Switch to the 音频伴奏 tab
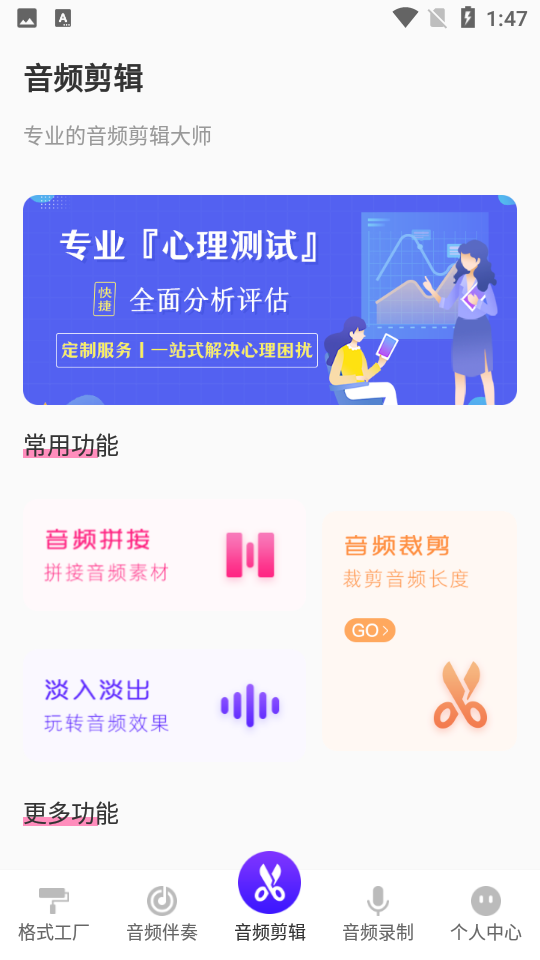The image size is (540, 960). pyautogui.click(x=162, y=914)
